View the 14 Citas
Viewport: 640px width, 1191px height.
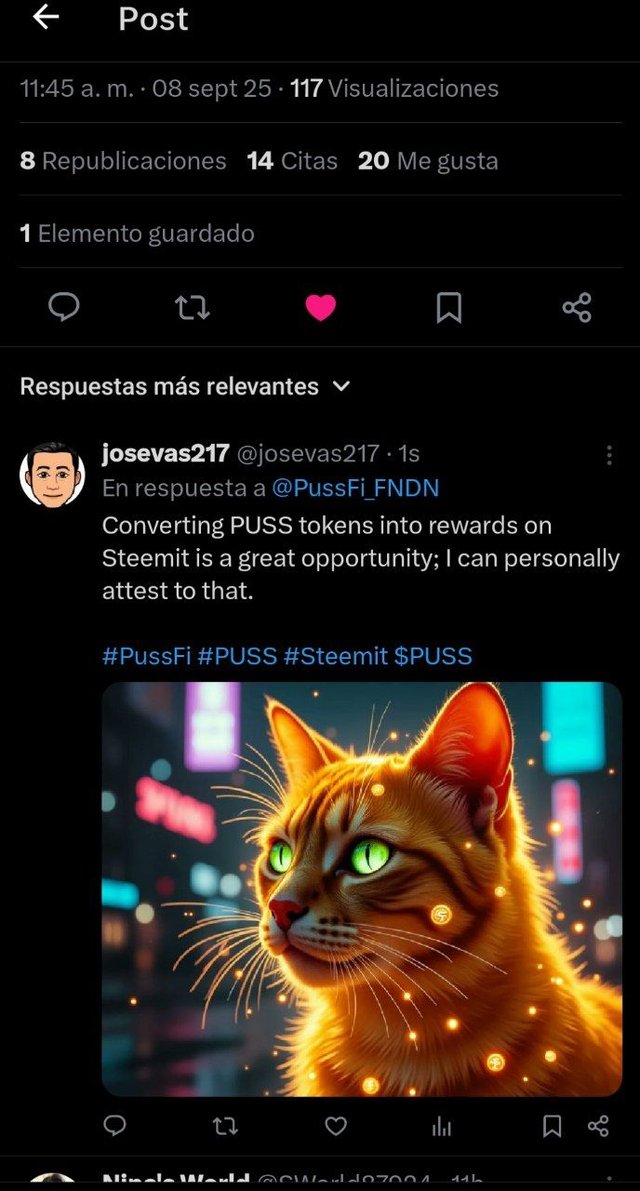(292, 161)
